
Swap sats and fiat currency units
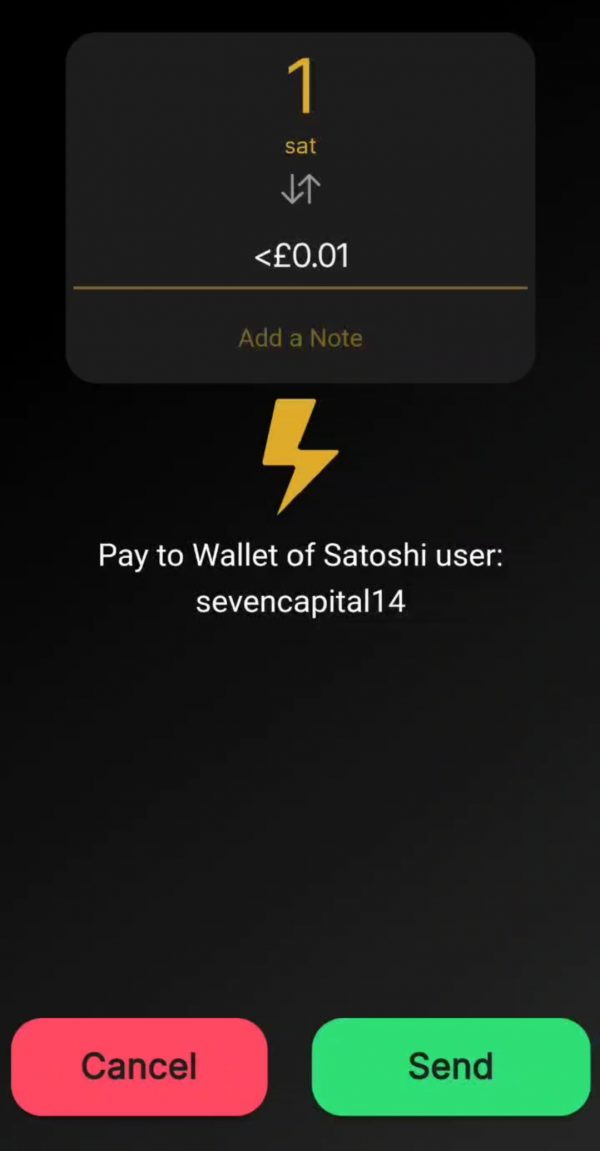tap(300, 190)
